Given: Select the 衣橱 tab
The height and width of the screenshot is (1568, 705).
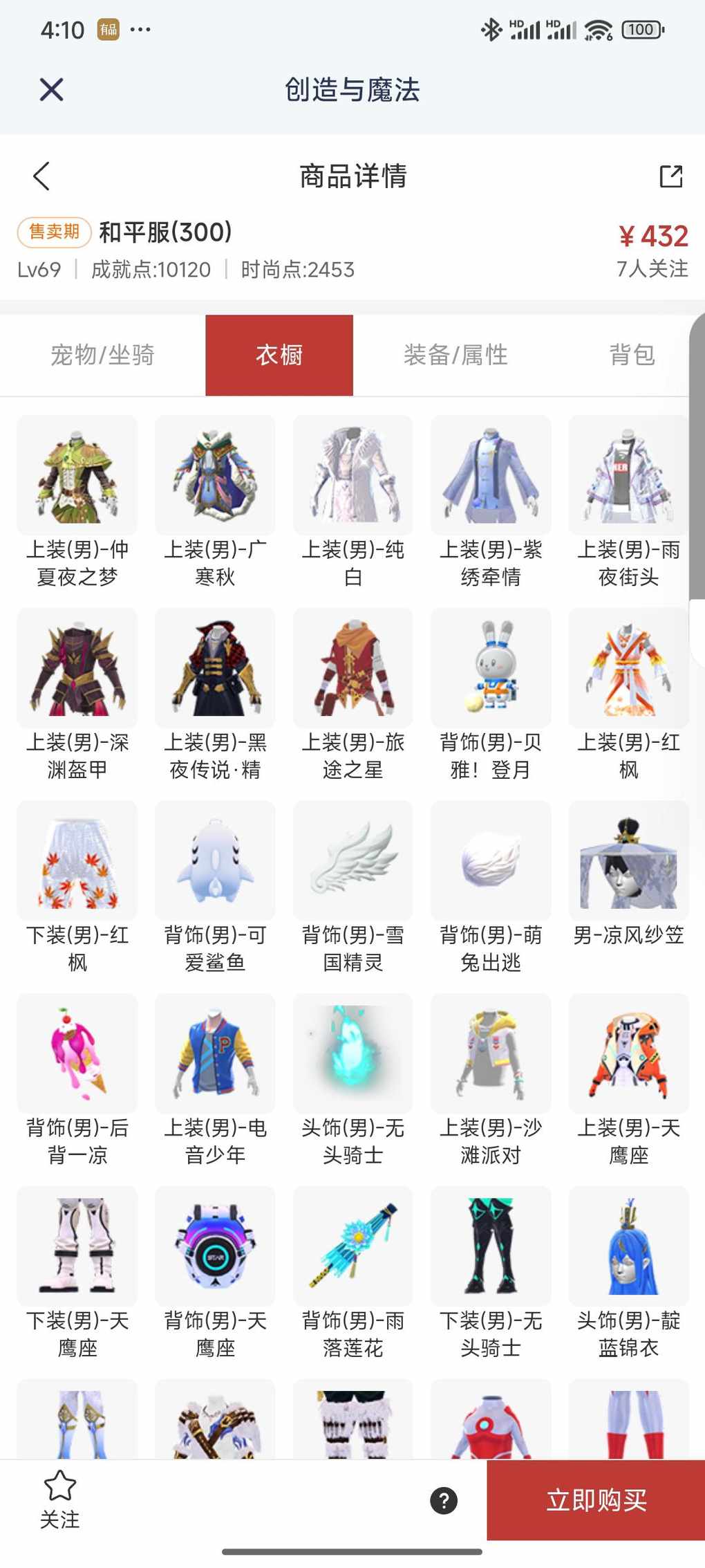Looking at the screenshot, I should (279, 355).
